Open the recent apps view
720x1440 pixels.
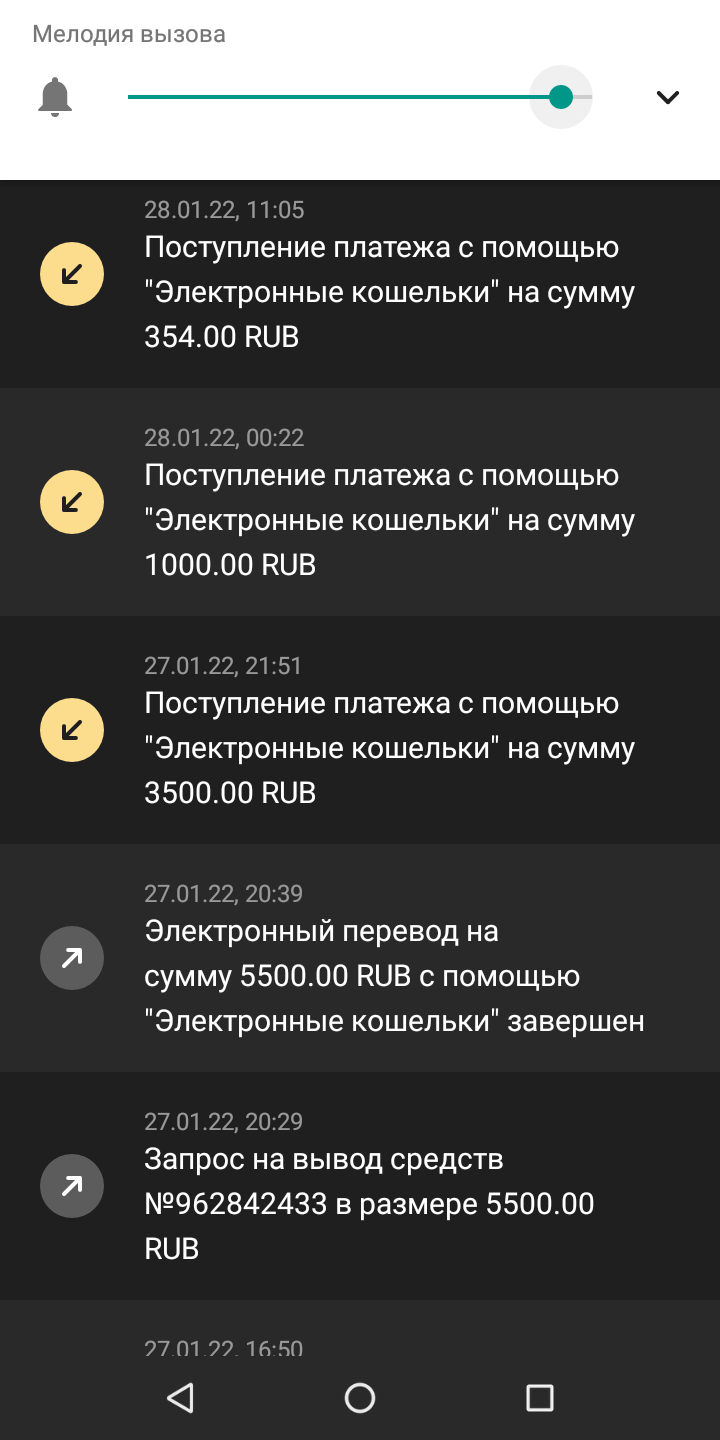click(x=540, y=1397)
